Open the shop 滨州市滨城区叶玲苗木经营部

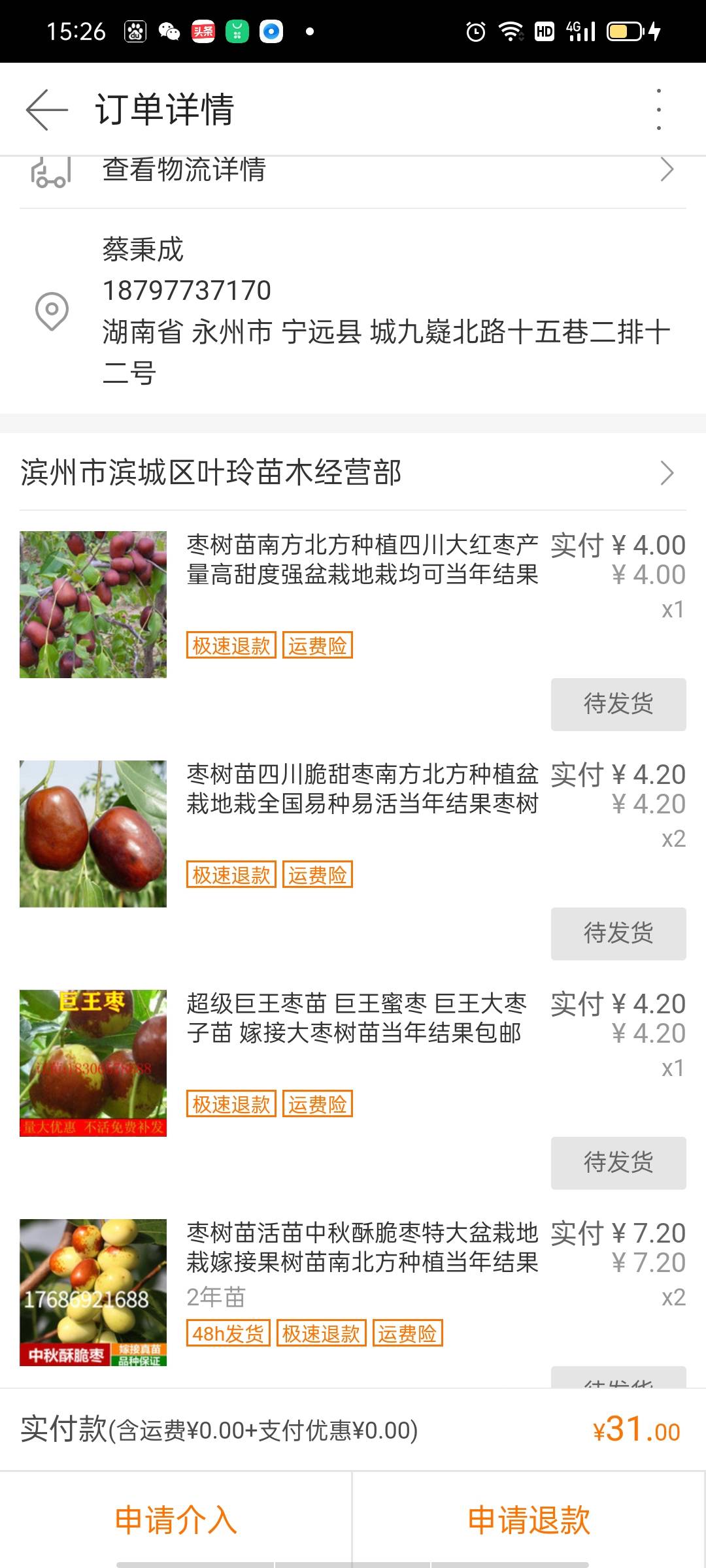(x=353, y=472)
